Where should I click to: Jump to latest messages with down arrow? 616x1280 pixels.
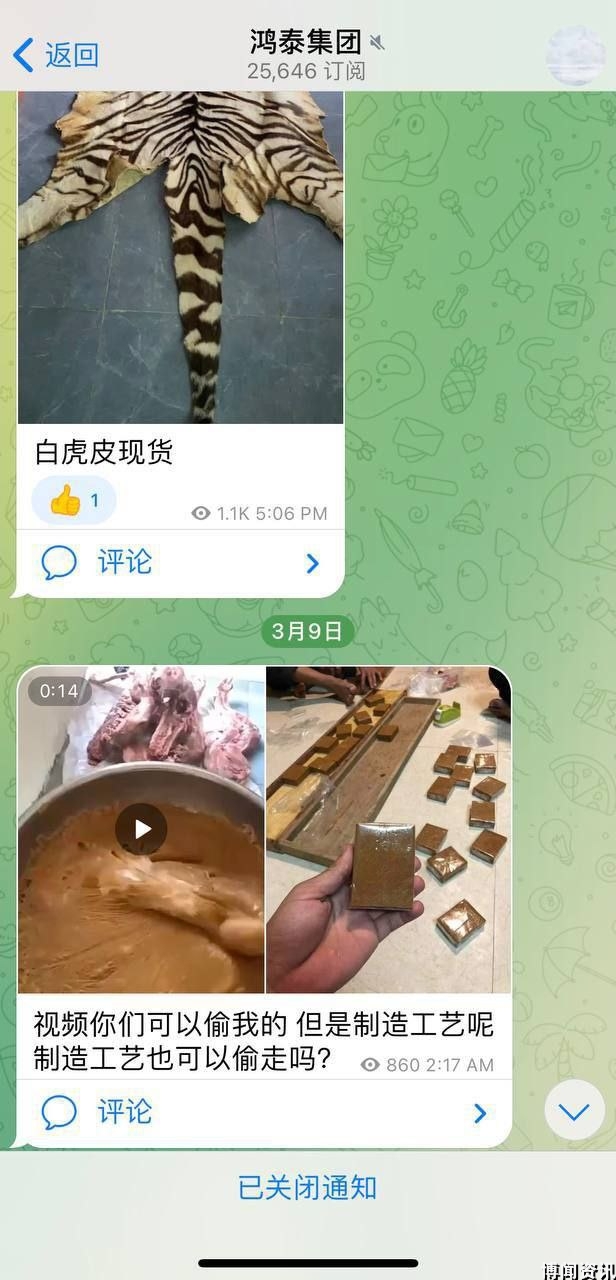(574, 1111)
